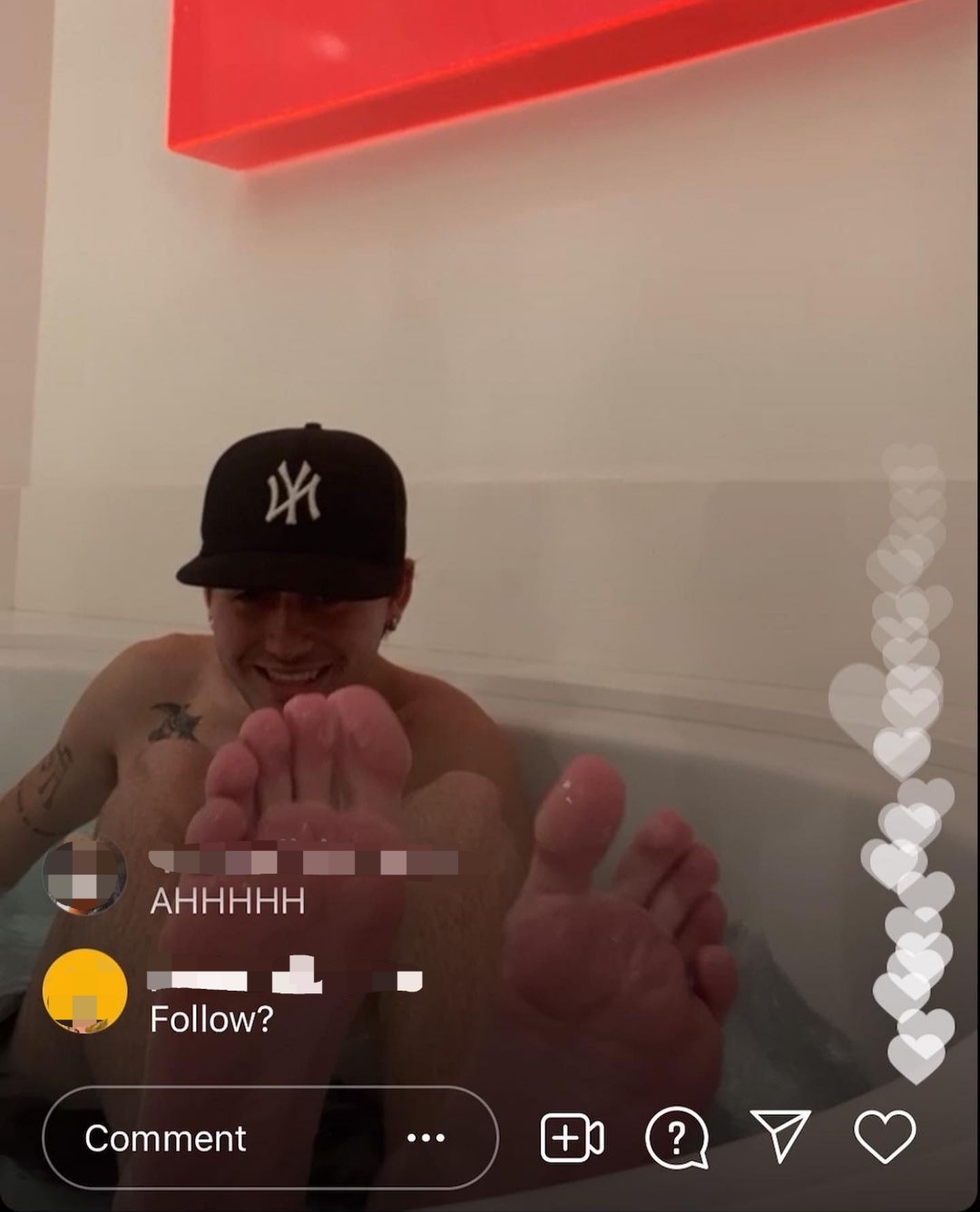Open the three-dot options in comment bar
The image size is (980, 1212).
(x=426, y=1138)
